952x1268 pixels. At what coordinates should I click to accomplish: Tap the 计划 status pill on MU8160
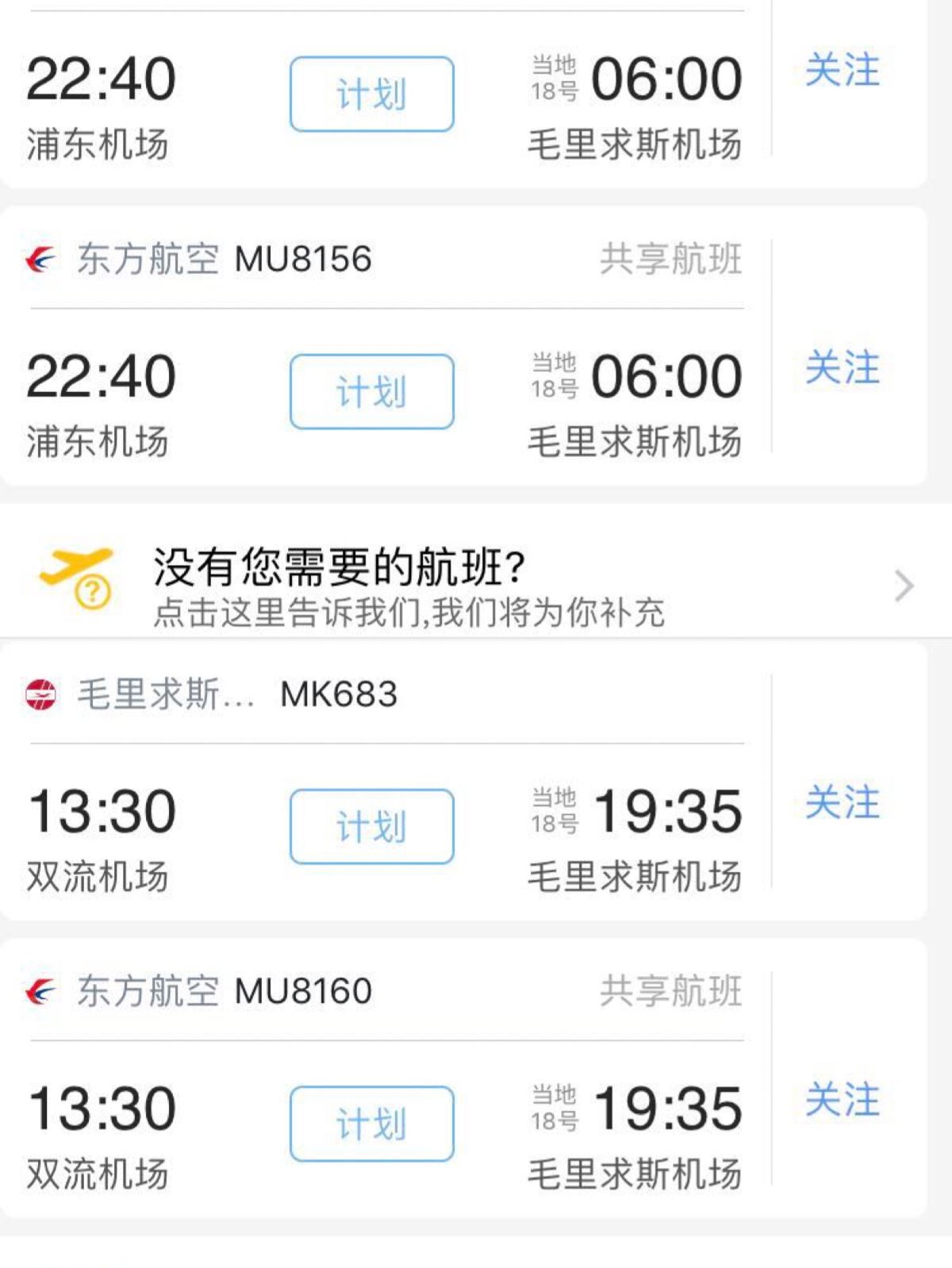click(x=370, y=1121)
